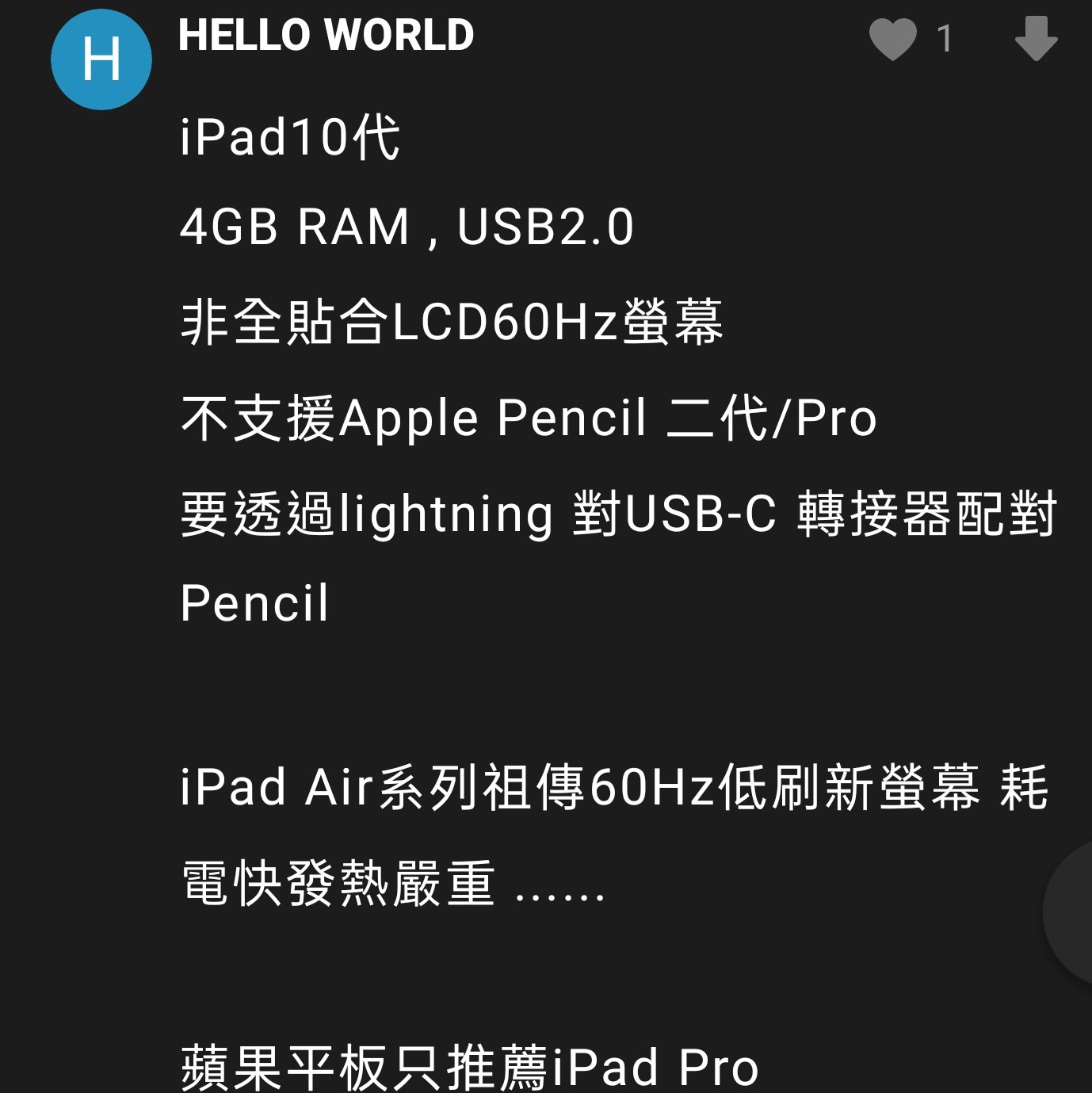
Task: Open HELLO WORLD's profile avatar
Action: pos(101,60)
